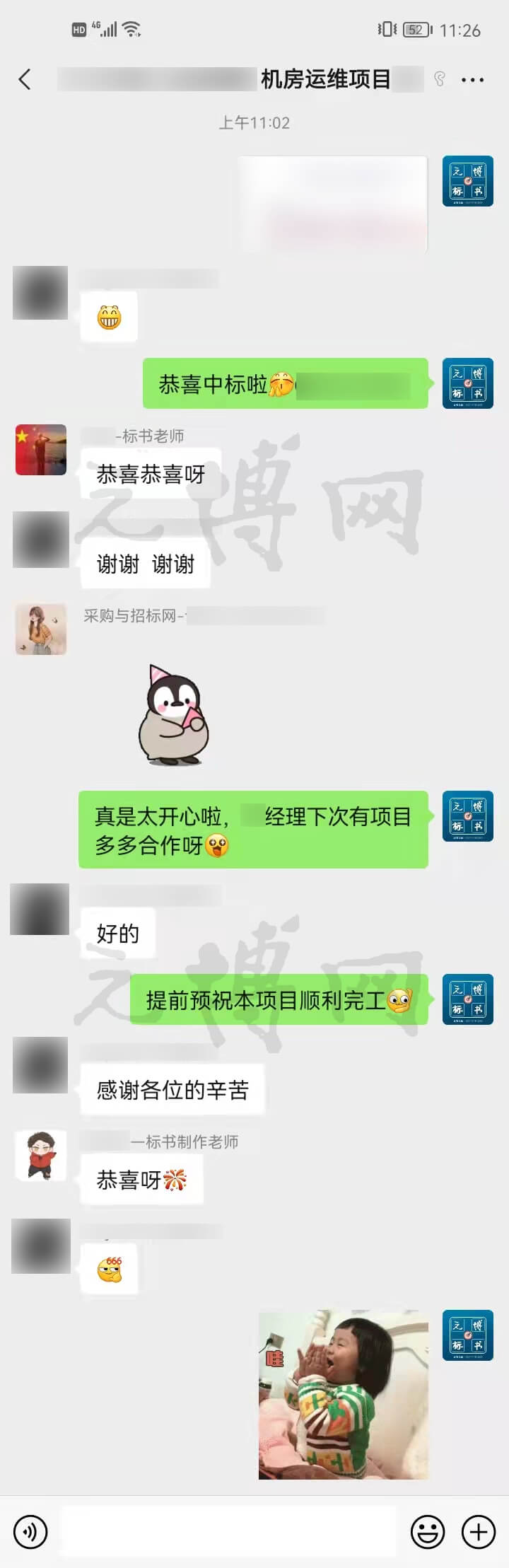Tap the message text input field
Screen dimensions: 509x1568
tap(228, 1532)
